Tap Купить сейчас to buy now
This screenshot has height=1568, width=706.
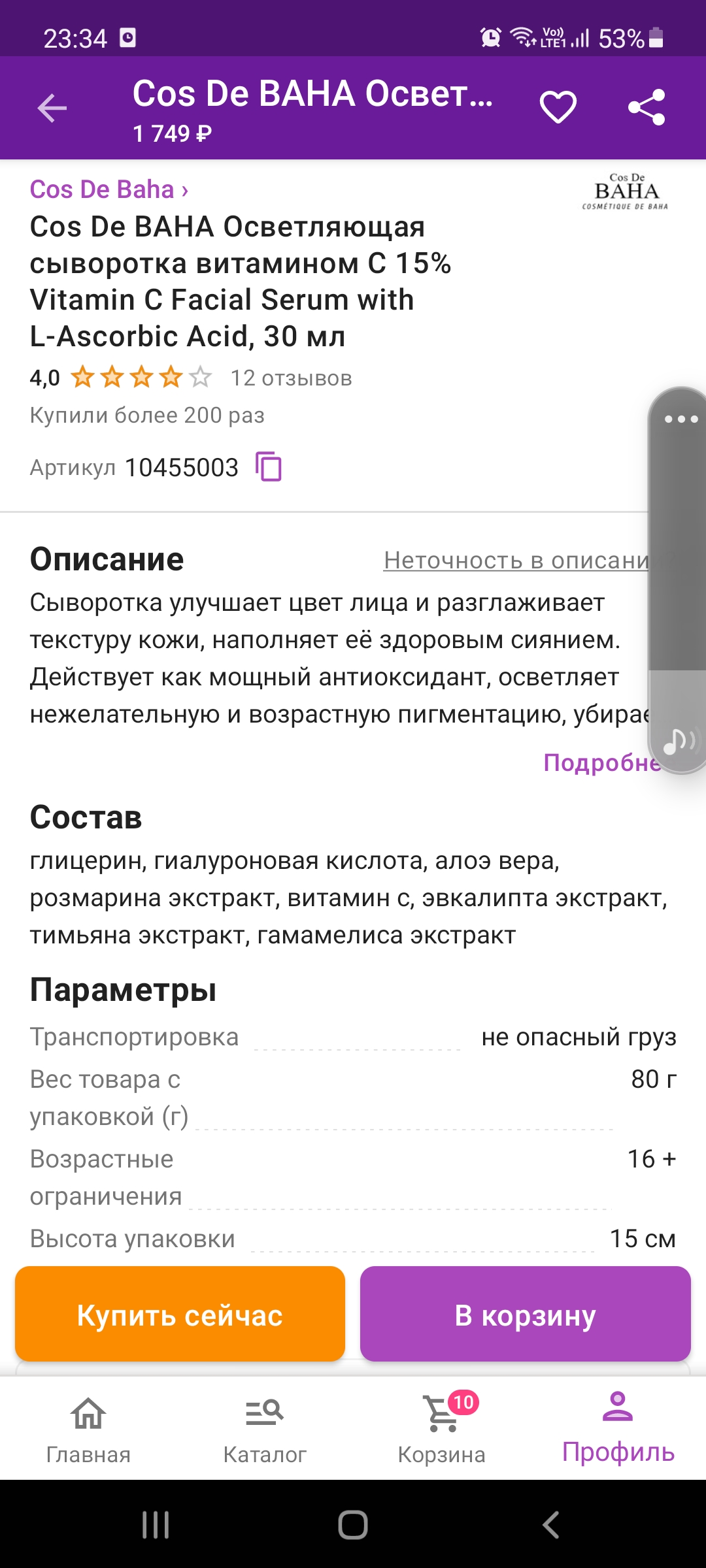click(180, 1315)
